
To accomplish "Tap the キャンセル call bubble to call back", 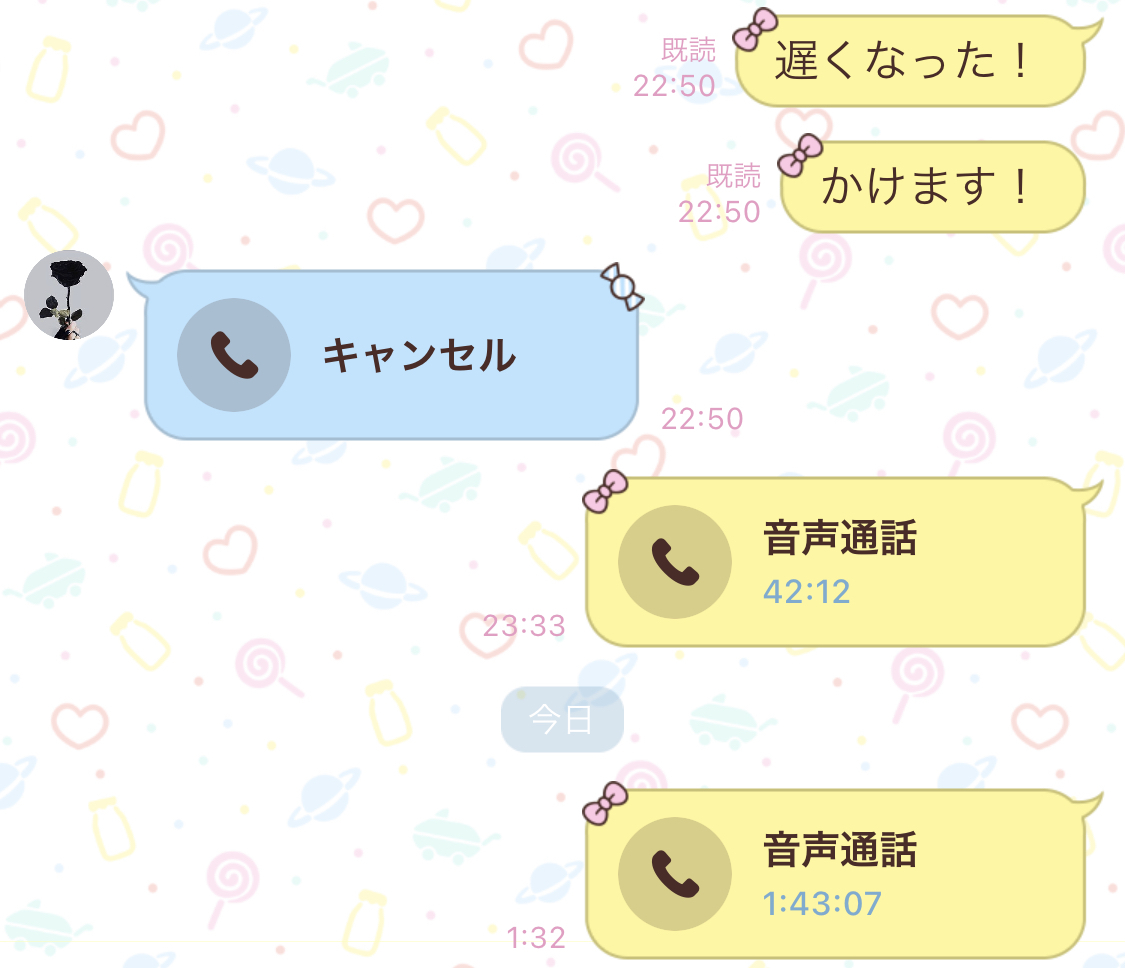I will [391, 355].
